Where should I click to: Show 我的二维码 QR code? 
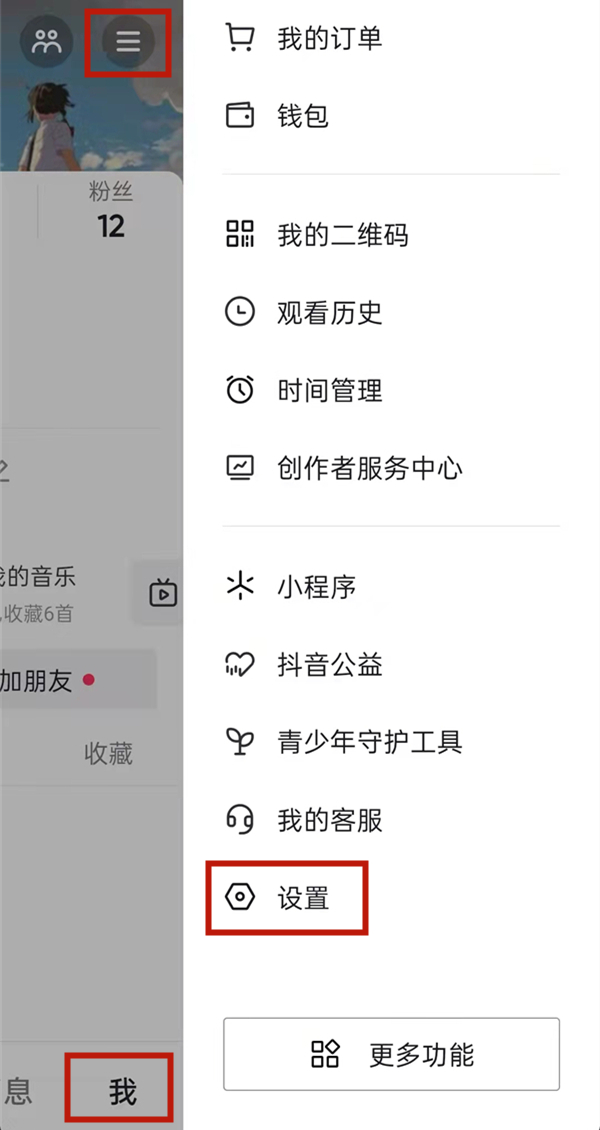click(x=342, y=236)
